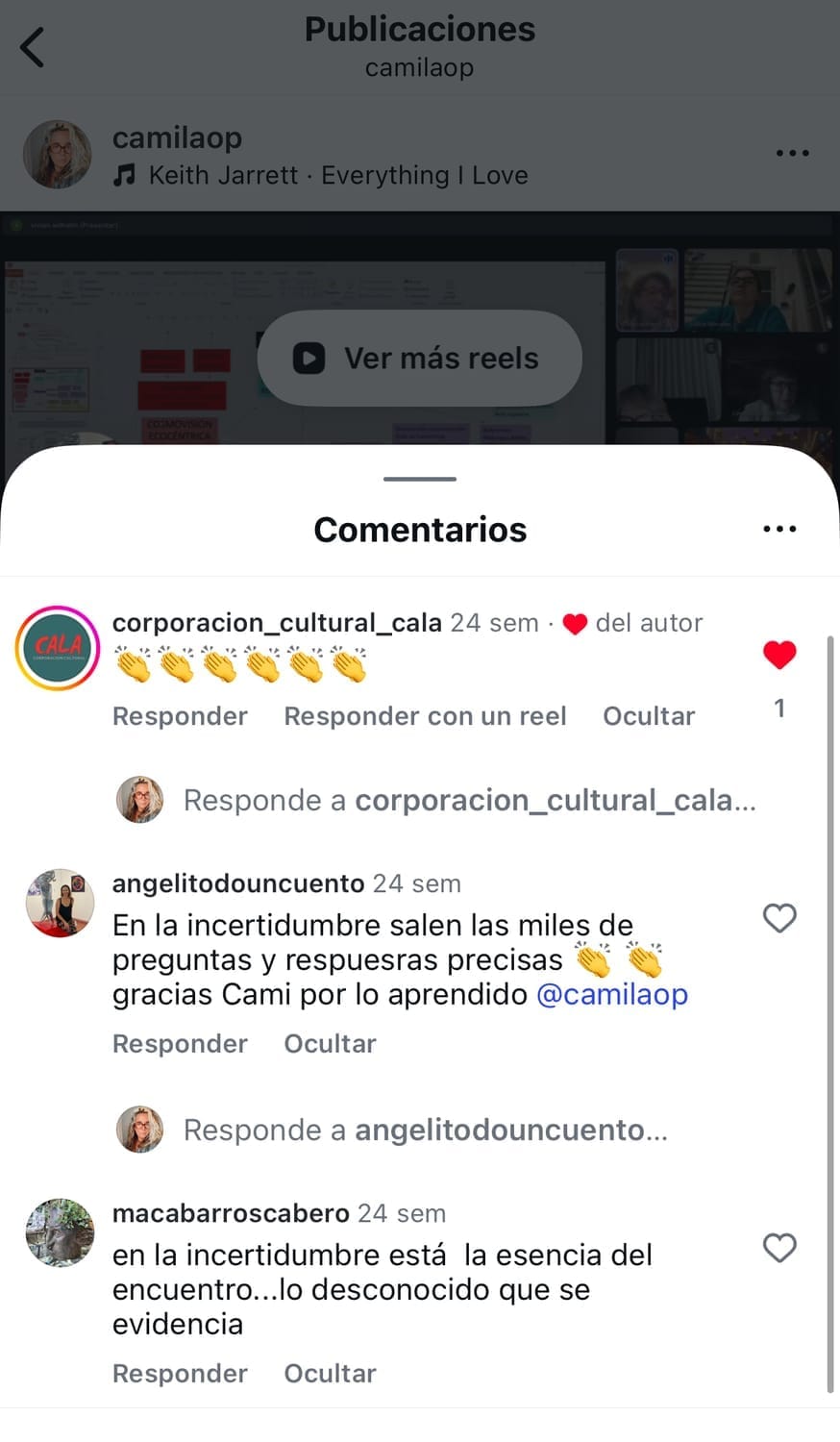Open the macabarroscabero profile
Viewport: 840px width, 1442px height.
click(230, 1213)
